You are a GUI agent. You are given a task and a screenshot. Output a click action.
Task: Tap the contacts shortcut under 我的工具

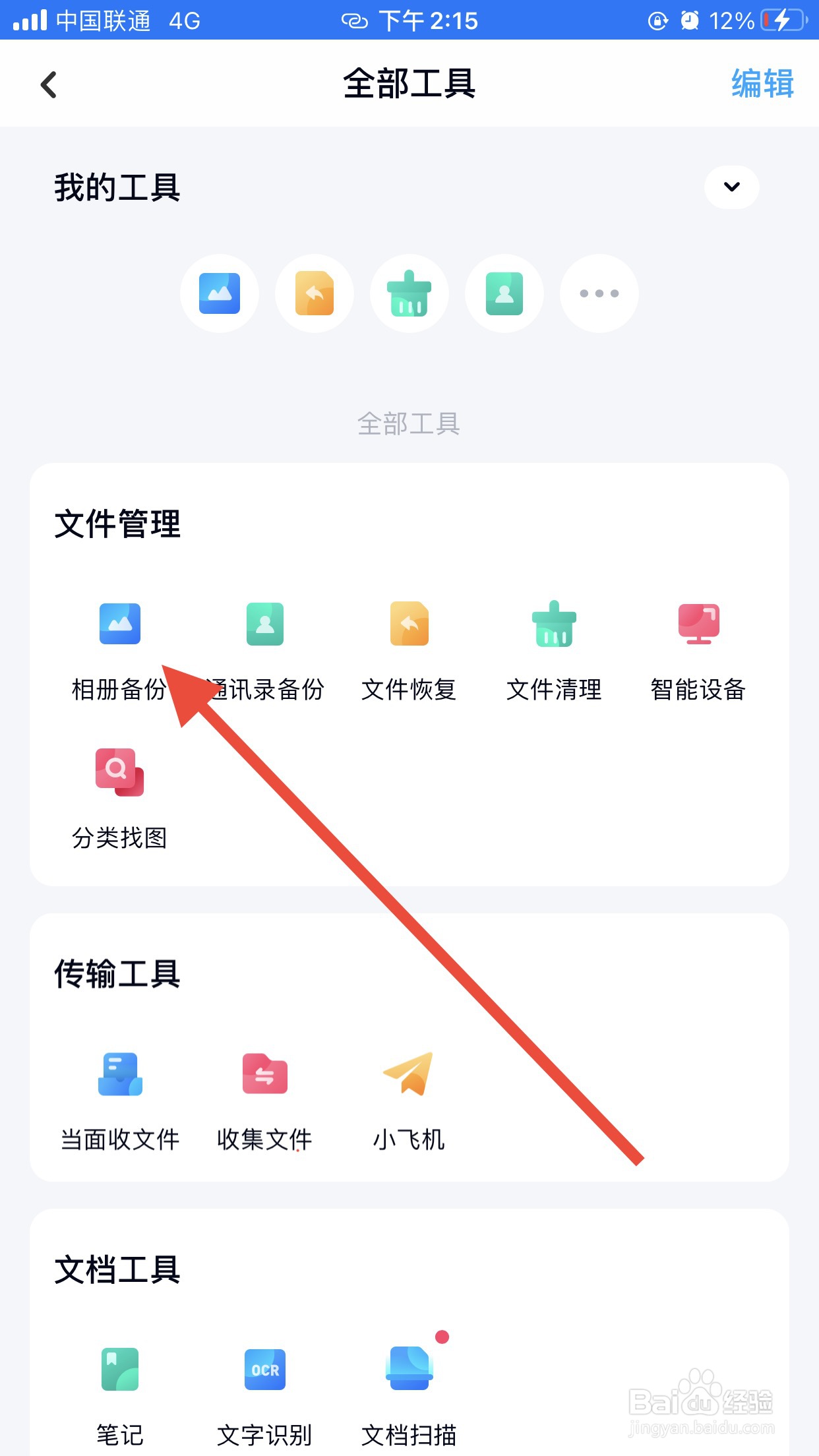(504, 293)
